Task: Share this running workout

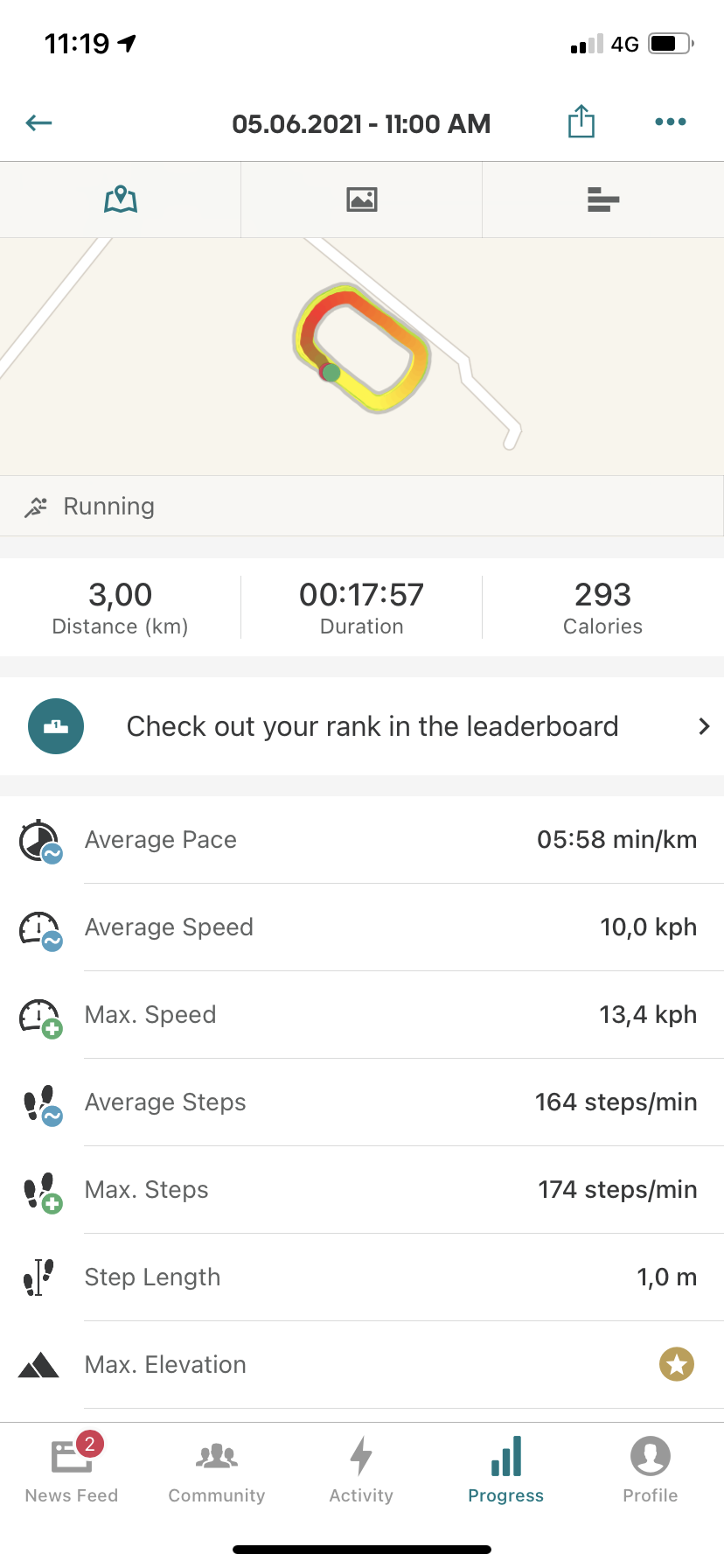Action: pos(581,122)
